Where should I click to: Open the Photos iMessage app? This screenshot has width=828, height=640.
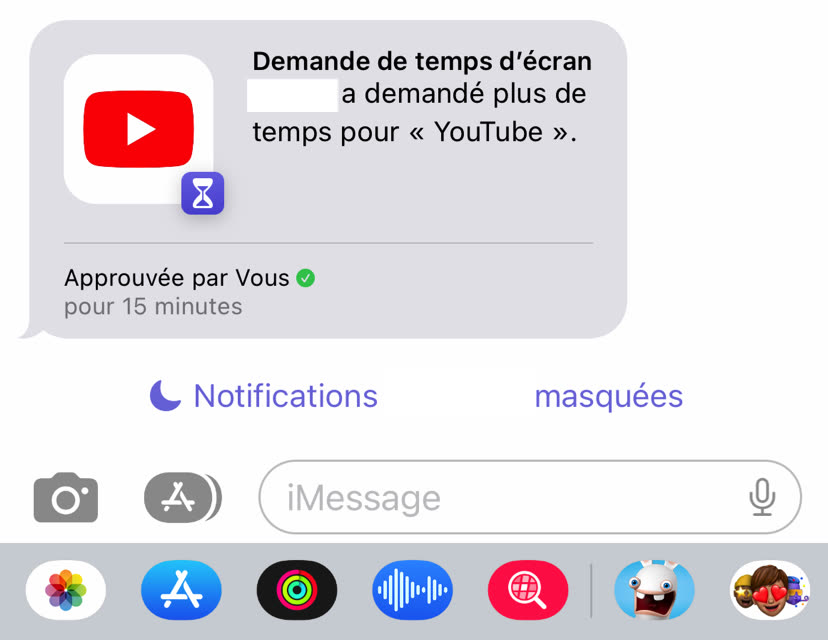(66, 591)
